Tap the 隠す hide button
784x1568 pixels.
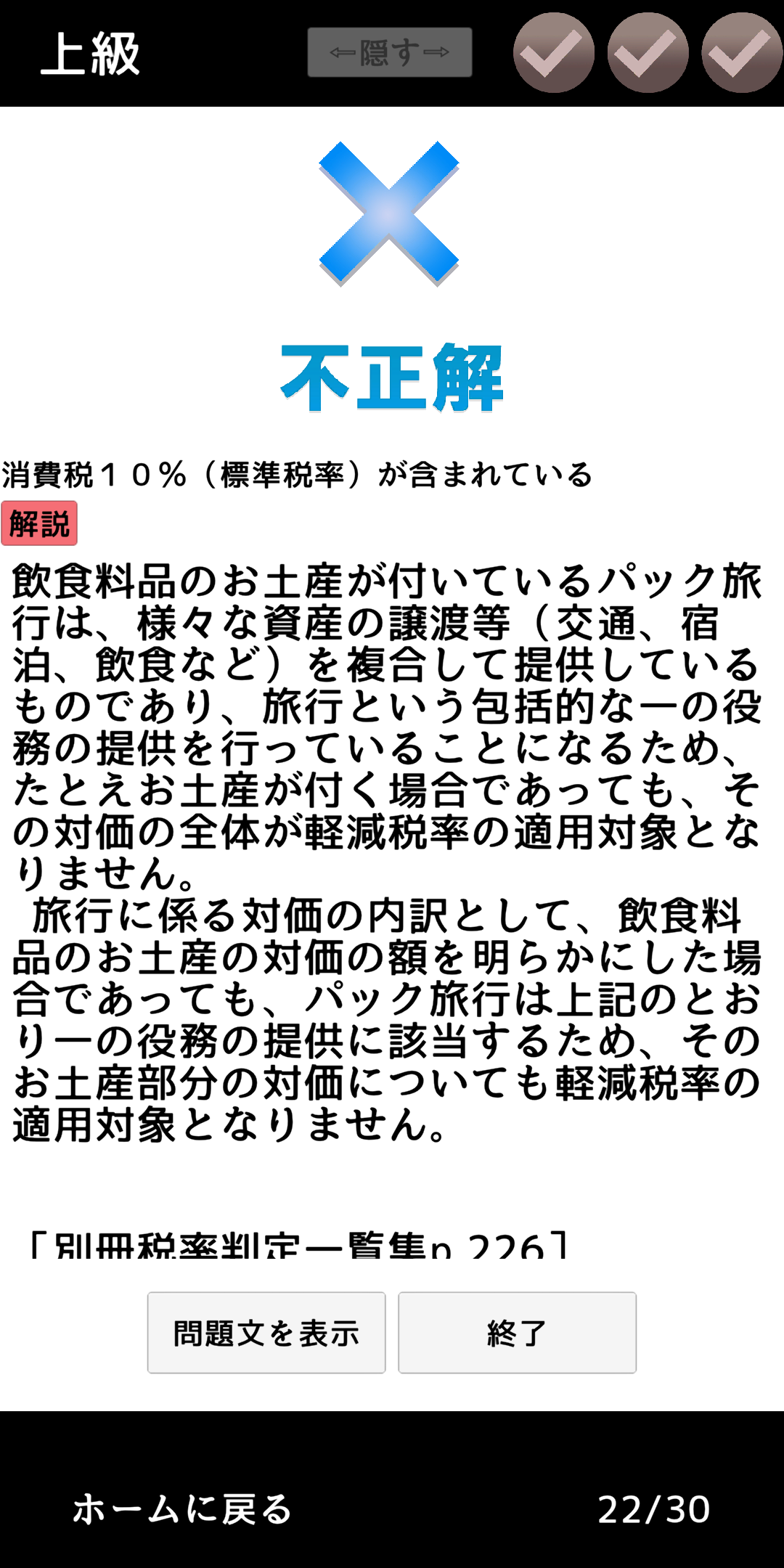pos(390,52)
